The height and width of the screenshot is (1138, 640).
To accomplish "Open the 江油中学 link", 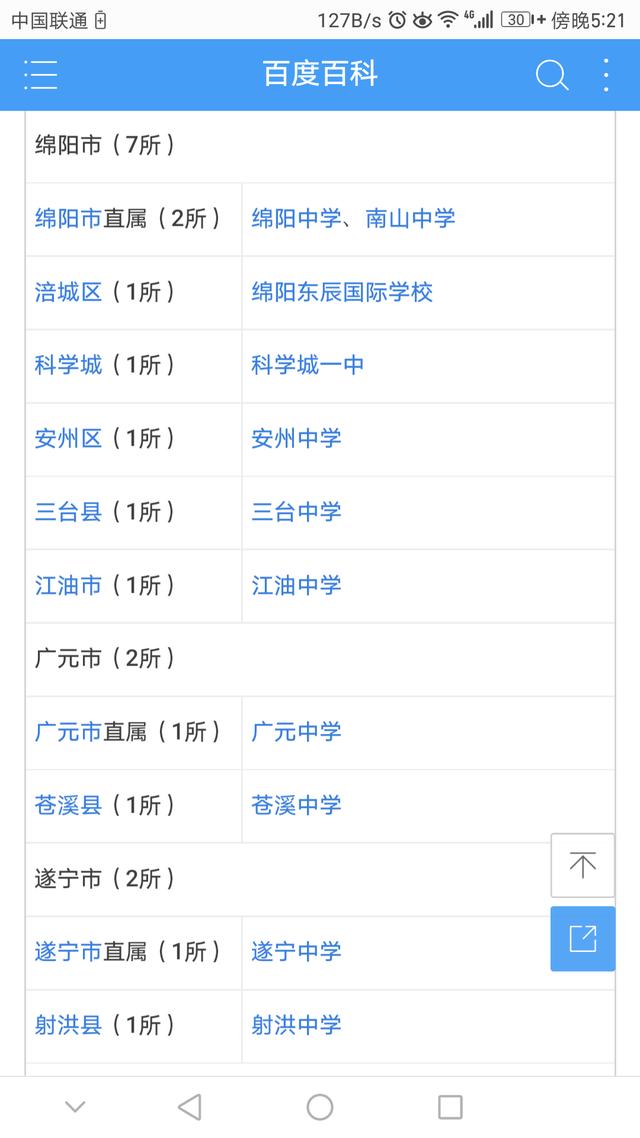I will tap(296, 585).
